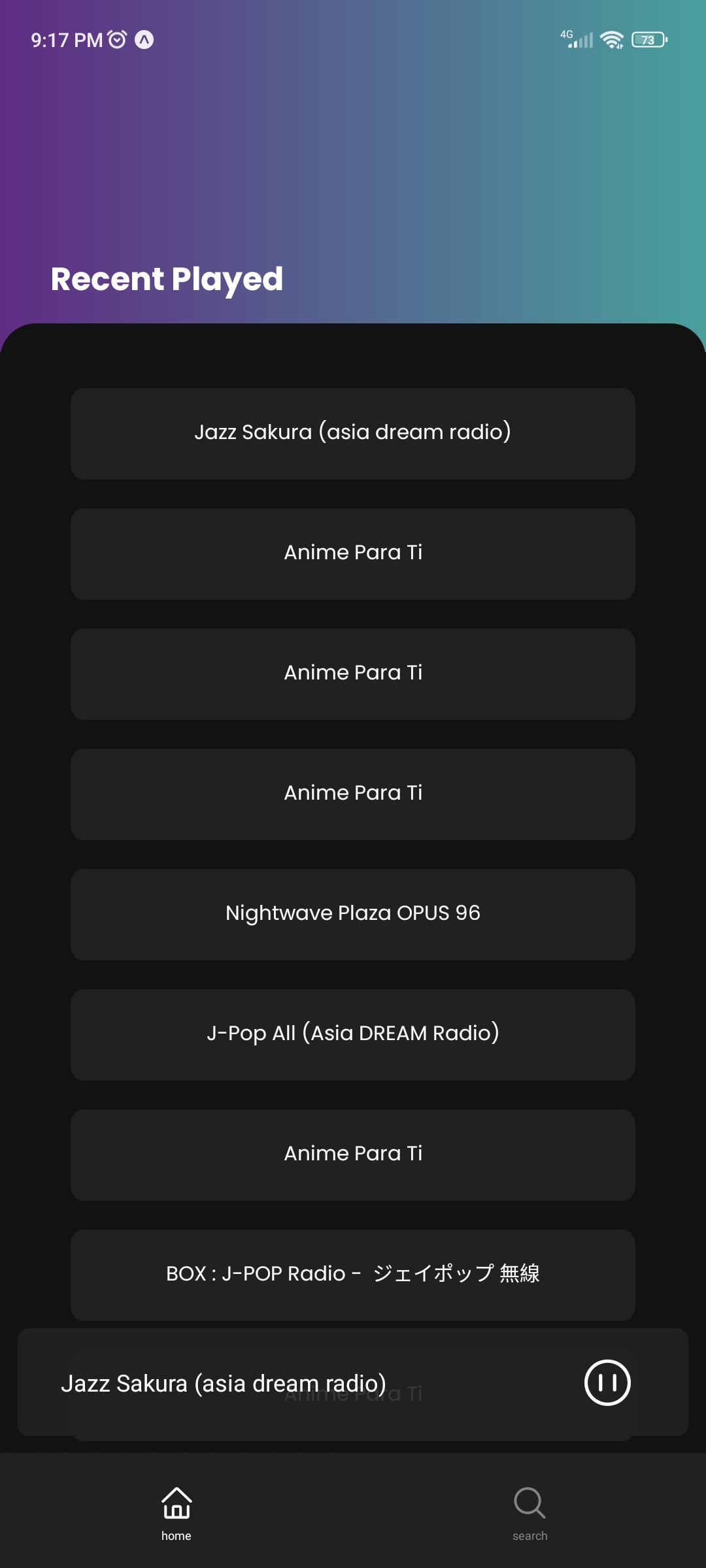Tap the battery indicator showing 73
The height and width of the screenshot is (1568, 706).
click(649, 40)
